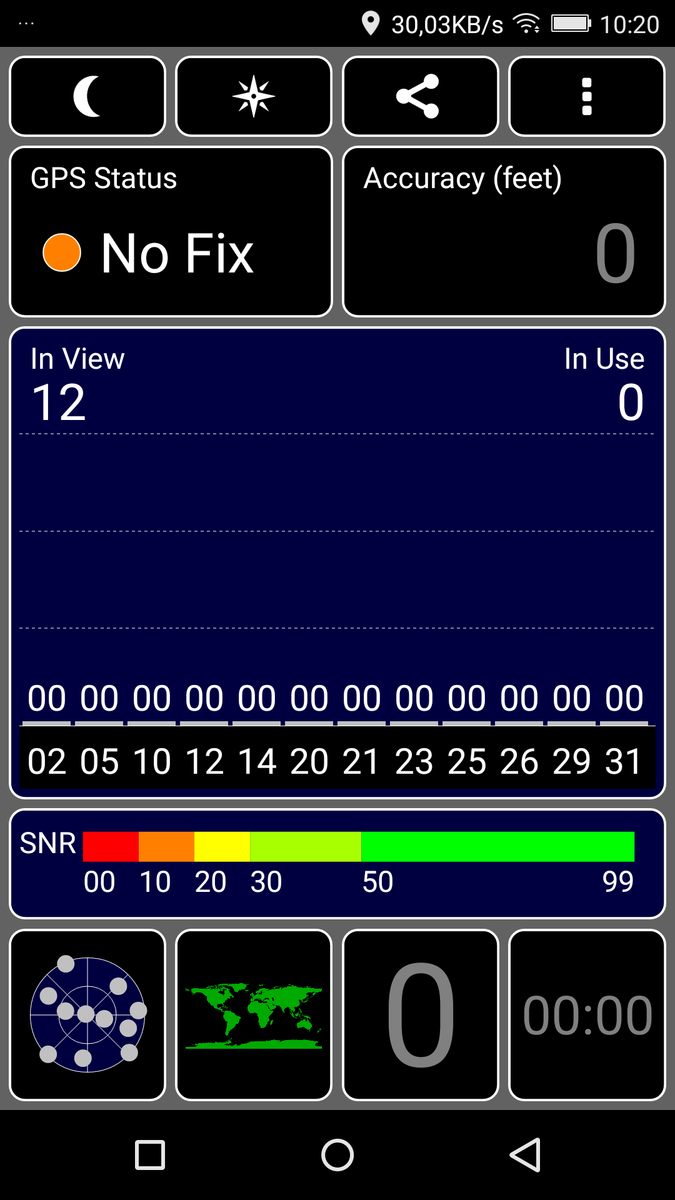Open the three-dot overflow menu
Viewport: 675px width, 1200px height.
point(586,96)
